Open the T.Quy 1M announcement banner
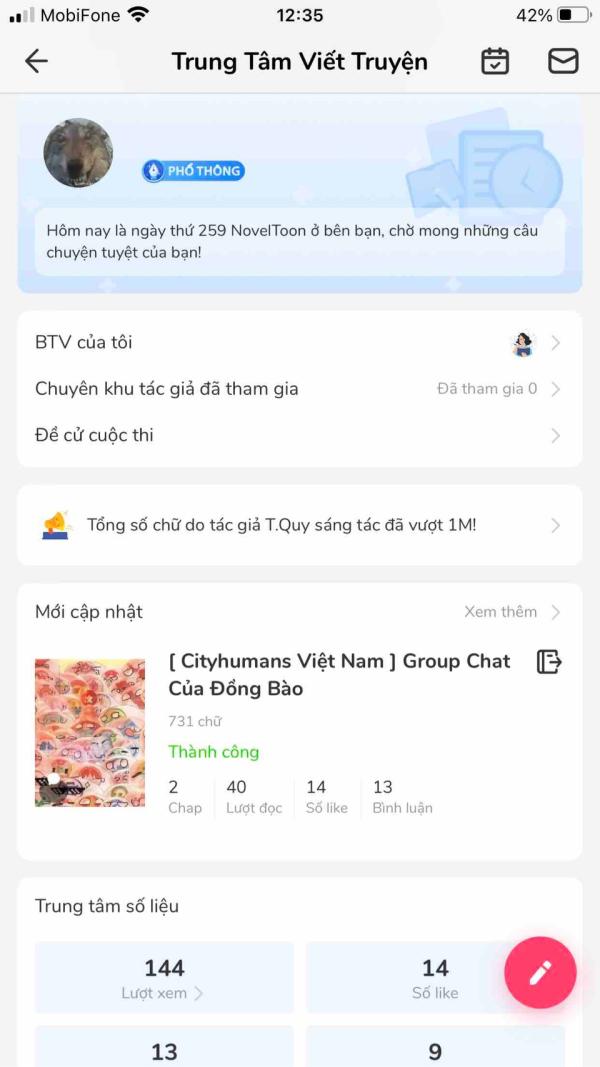Viewport: 600px width, 1067px height. 299,525
